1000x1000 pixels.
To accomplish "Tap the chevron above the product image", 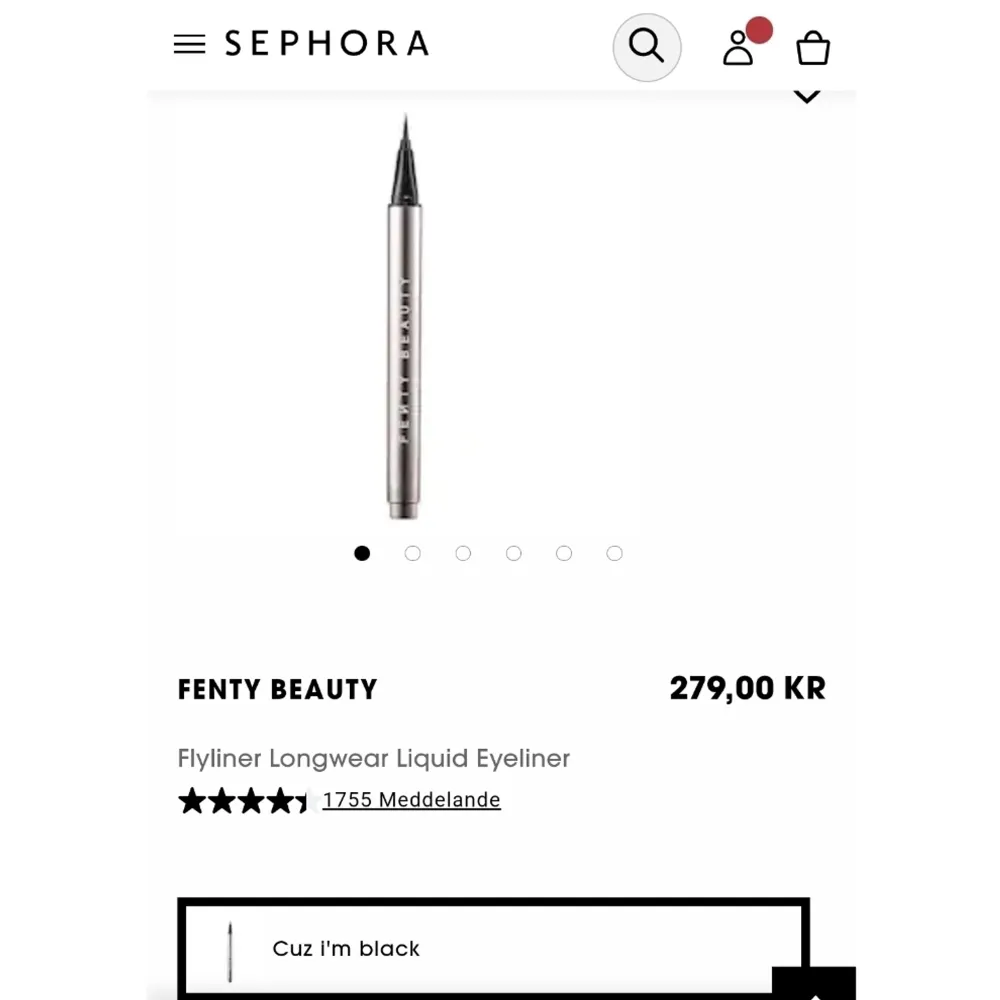I will click(806, 97).
